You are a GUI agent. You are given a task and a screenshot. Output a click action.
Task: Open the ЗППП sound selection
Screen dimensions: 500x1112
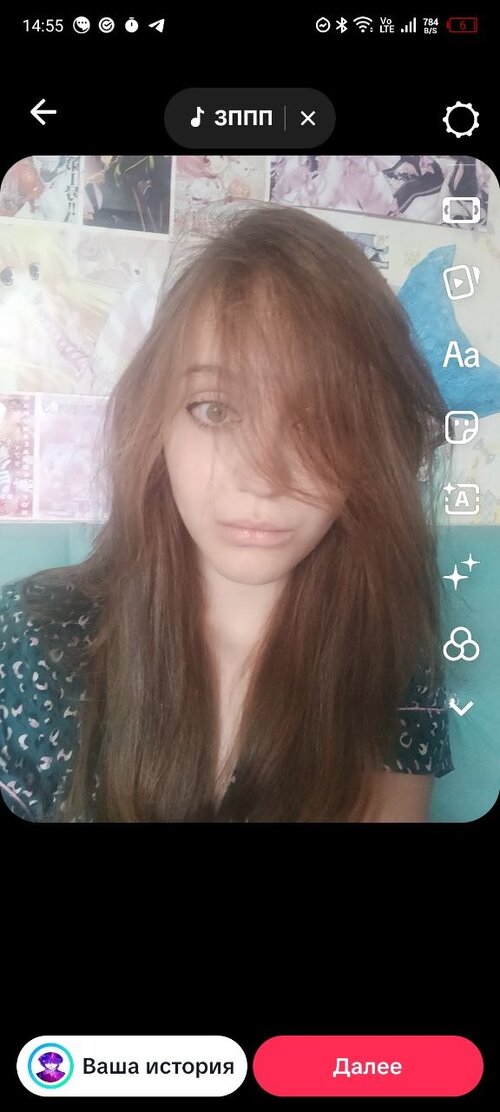(230, 118)
